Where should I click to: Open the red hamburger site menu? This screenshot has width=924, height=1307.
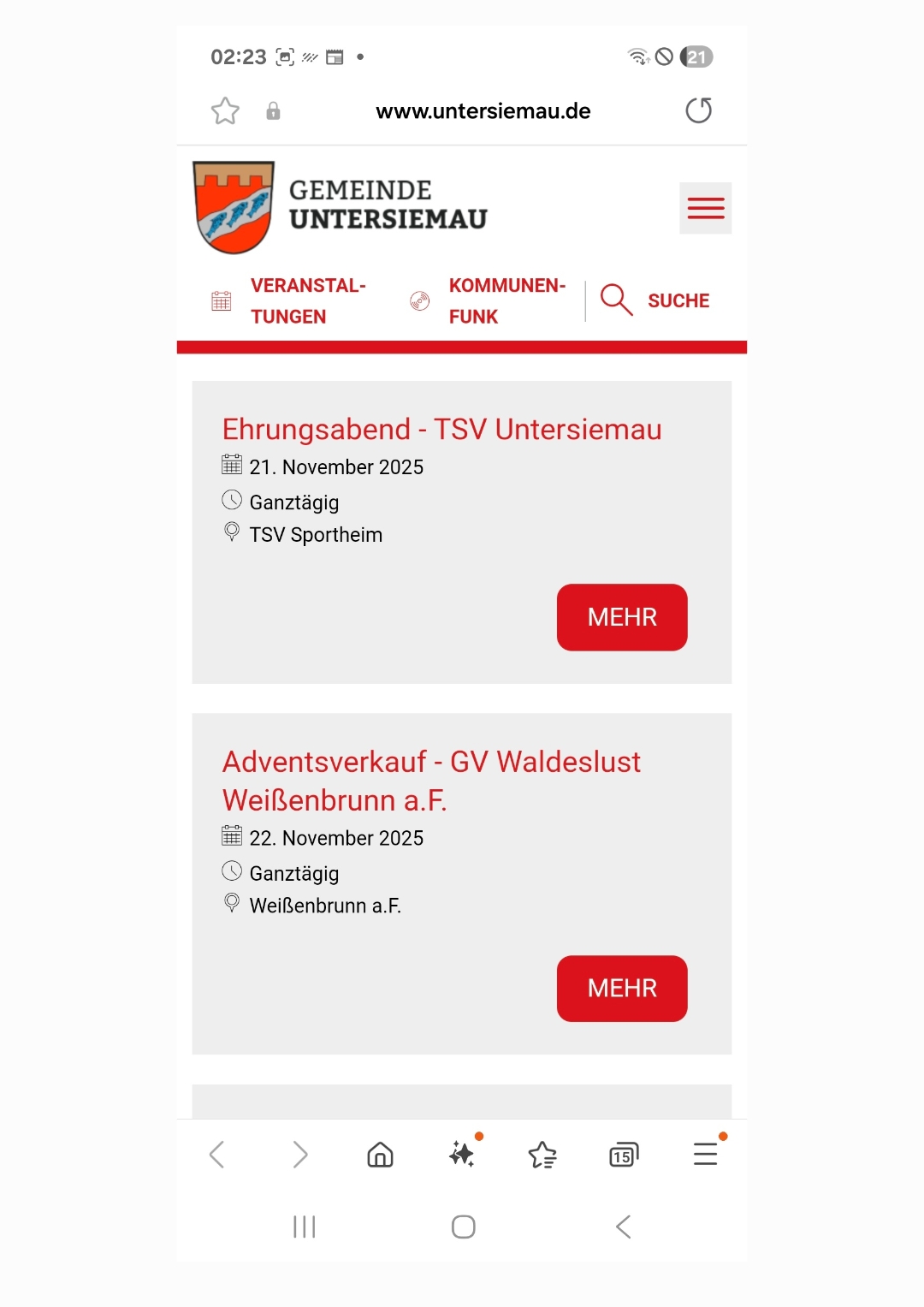click(x=705, y=208)
